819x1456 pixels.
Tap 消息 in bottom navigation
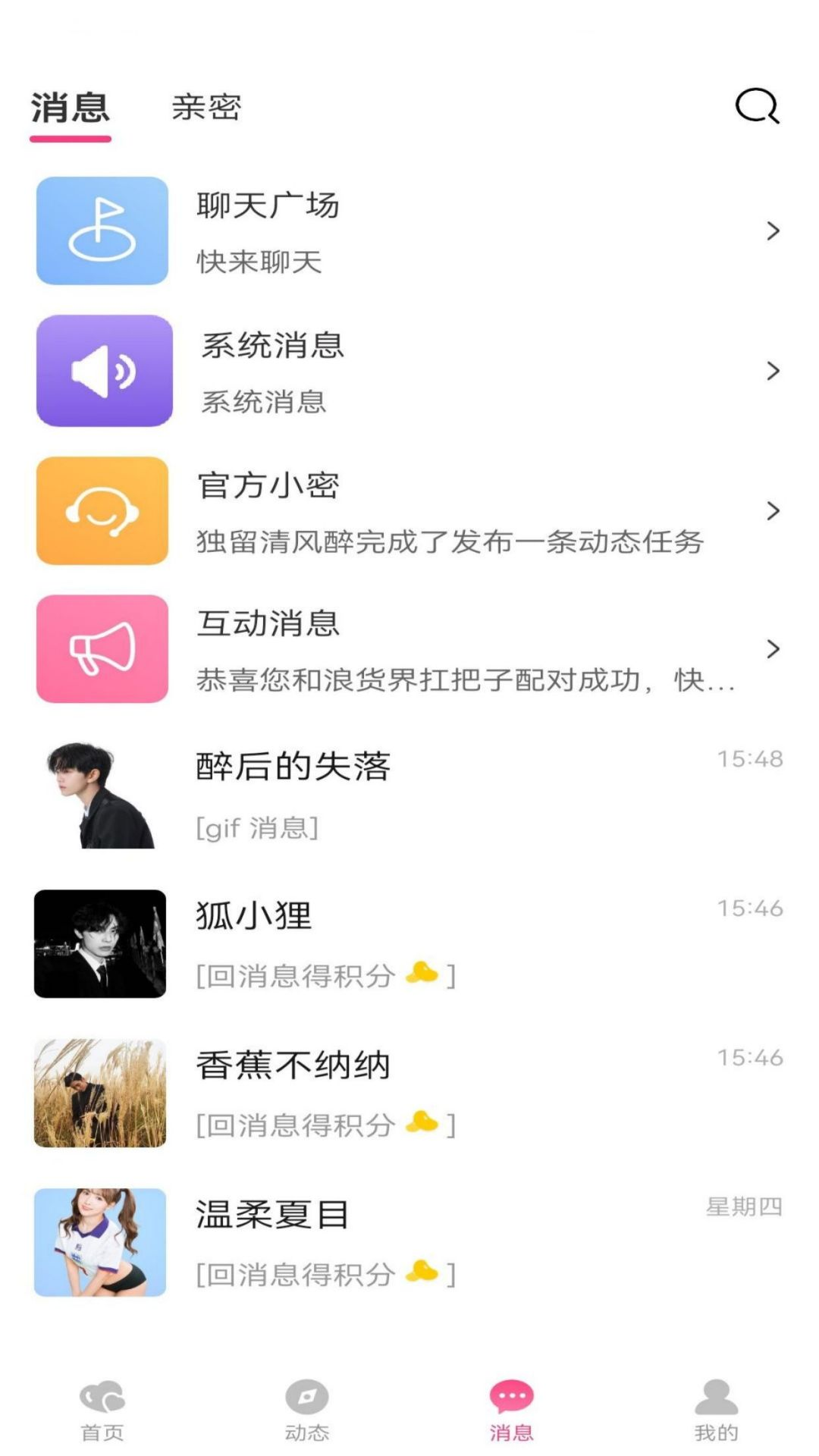512,1409
